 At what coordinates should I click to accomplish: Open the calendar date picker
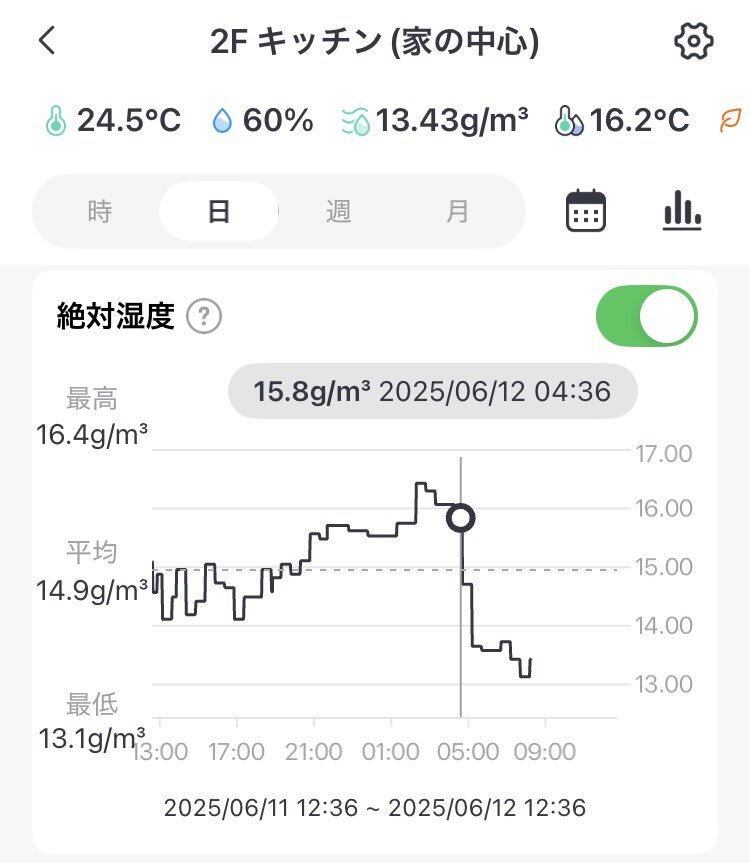(586, 211)
